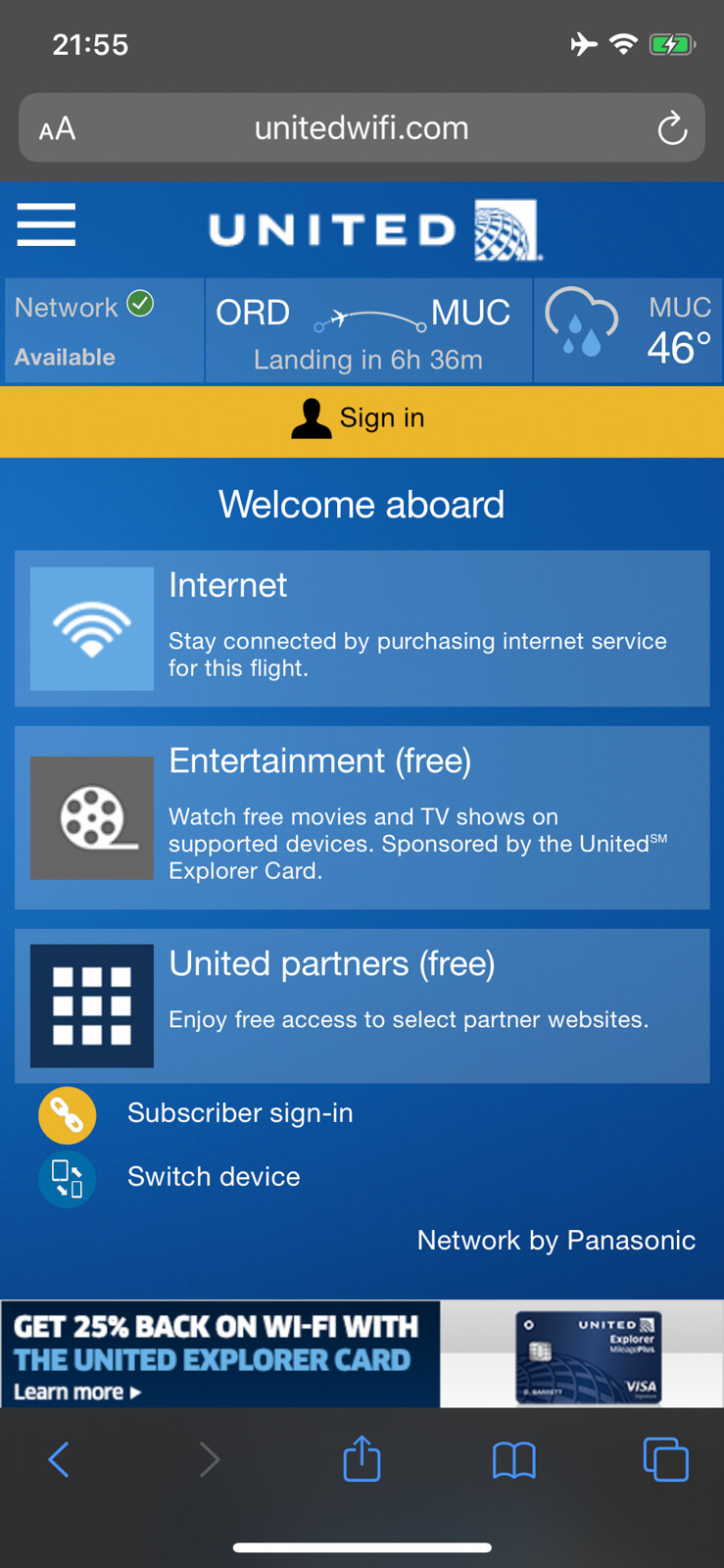This screenshot has width=724, height=1568.
Task: Open Safari bookmarks
Action: pyautogui.click(x=514, y=1460)
